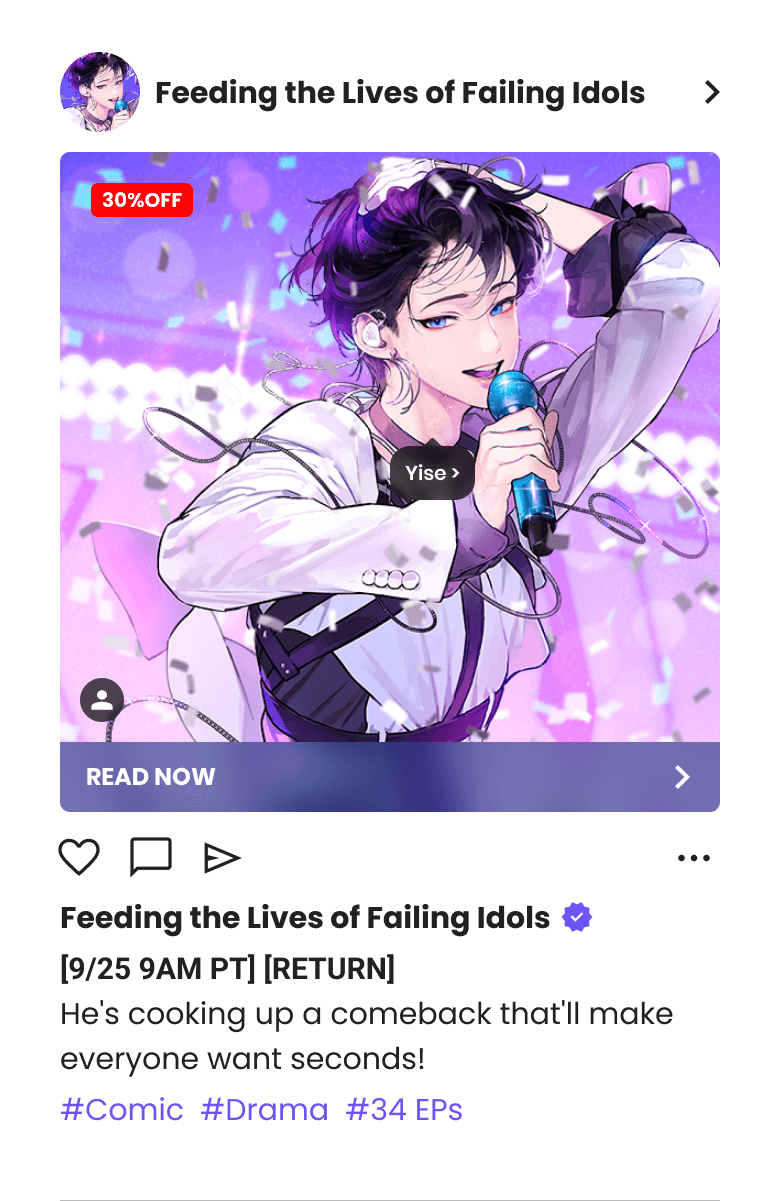Image resolution: width=780 pixels, height=1201 pixels.
Task: Open the three-dot more options menu
Action: (x=694, y=857)
